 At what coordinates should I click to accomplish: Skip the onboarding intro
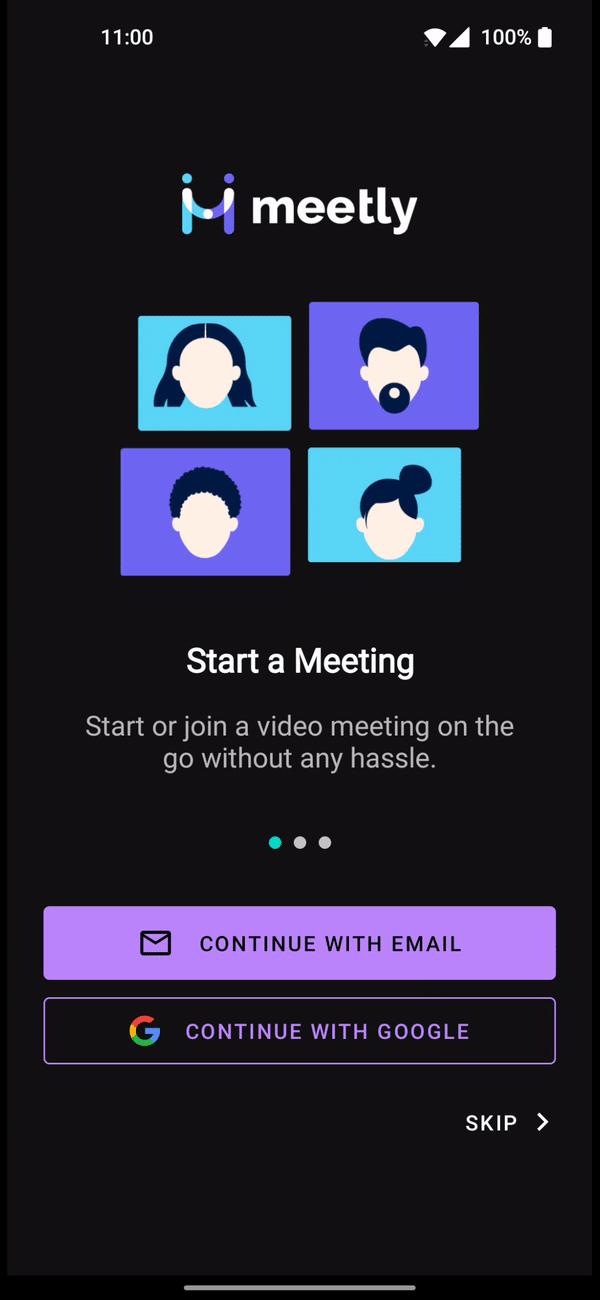[507, 1123]
